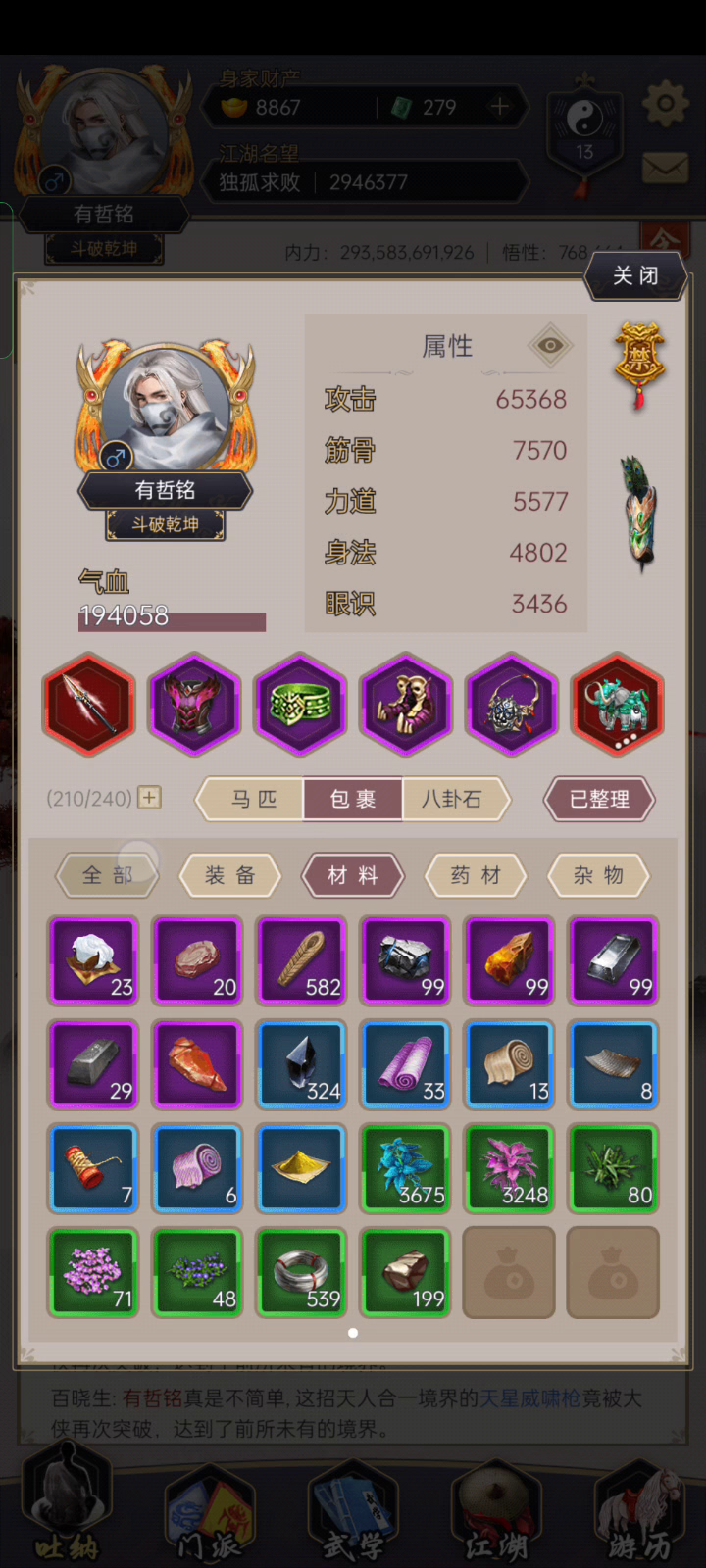Select the wire coil item with count 539
The image size is (706, 1568).
[x=301, y=1273]
